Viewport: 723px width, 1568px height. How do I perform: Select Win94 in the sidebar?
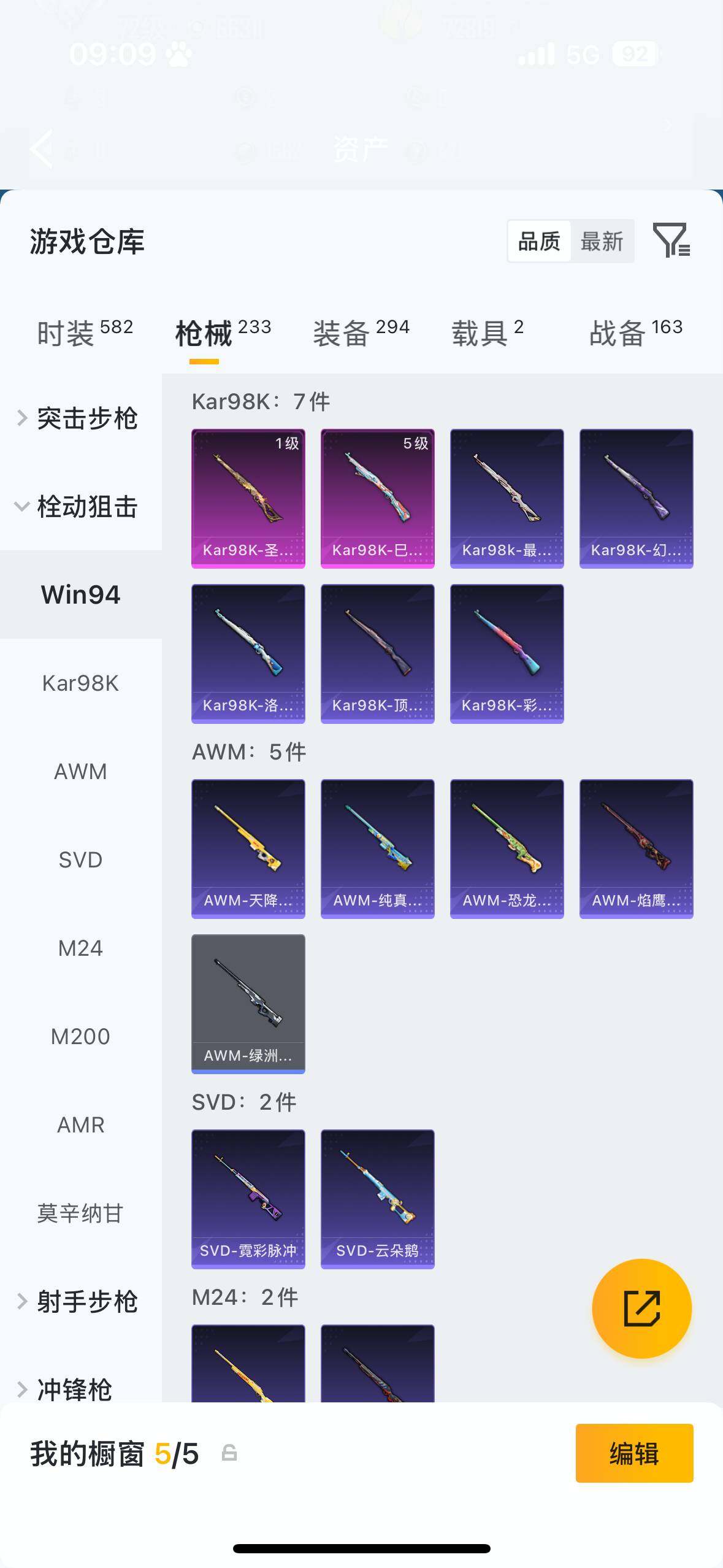coord(80,594)
